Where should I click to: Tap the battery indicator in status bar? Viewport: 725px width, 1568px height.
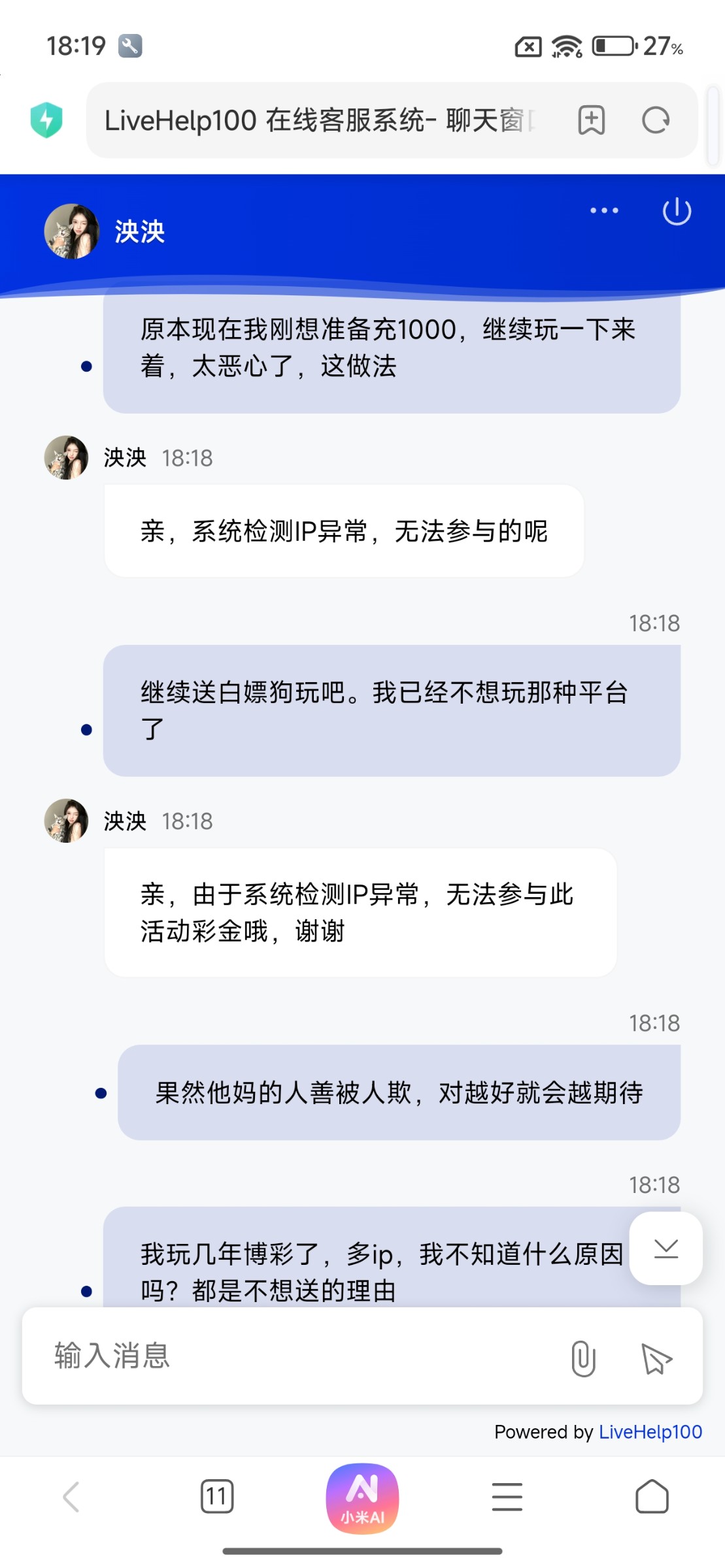point(611,44)
